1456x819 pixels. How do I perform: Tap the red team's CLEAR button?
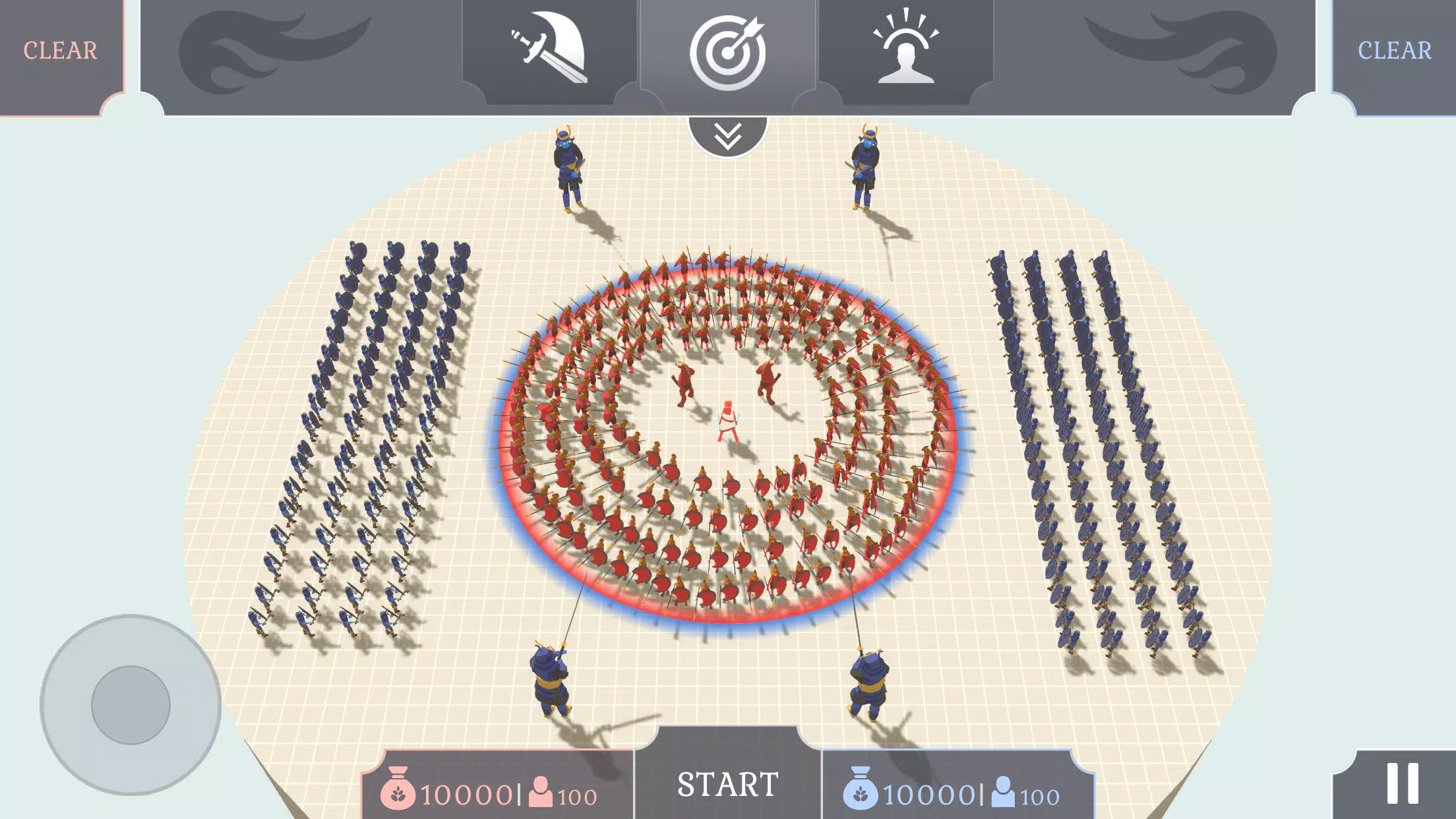coord(60,51)
